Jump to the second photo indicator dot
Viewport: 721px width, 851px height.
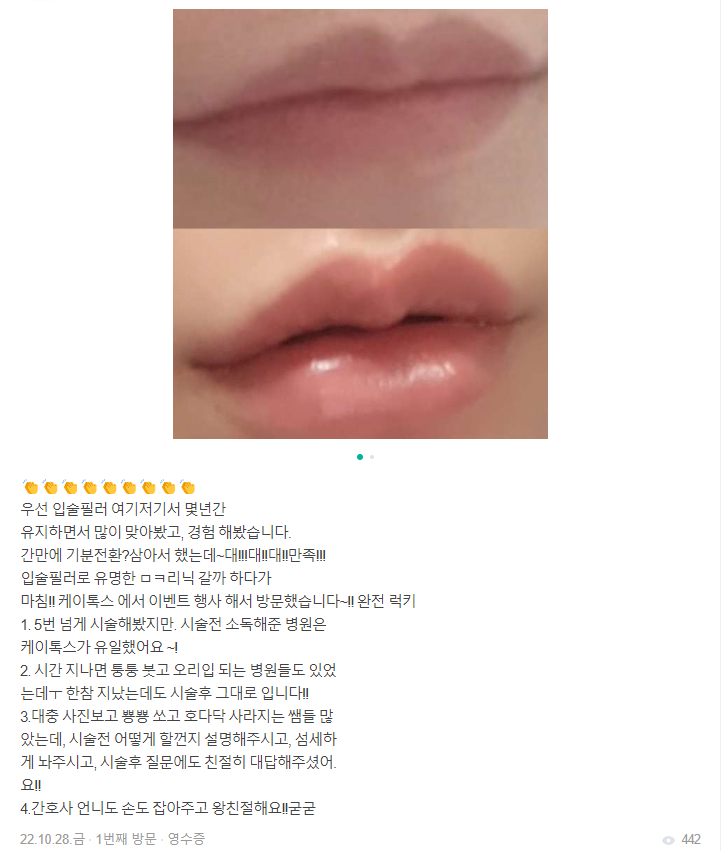coord(372,457)
